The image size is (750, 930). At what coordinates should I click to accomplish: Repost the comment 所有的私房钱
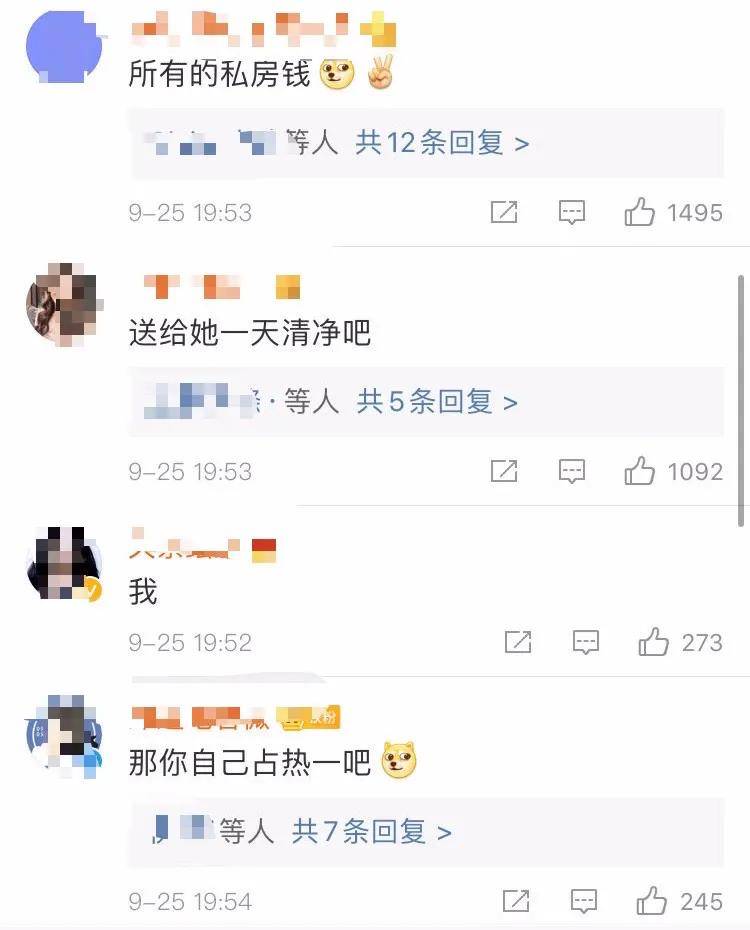(504, 212)
